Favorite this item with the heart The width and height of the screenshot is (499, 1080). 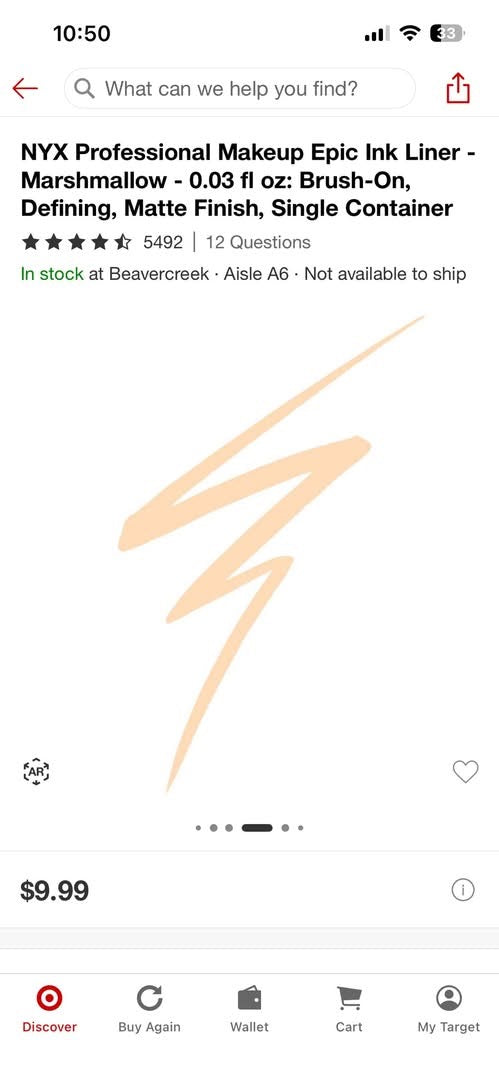click(x=465, y=771)
